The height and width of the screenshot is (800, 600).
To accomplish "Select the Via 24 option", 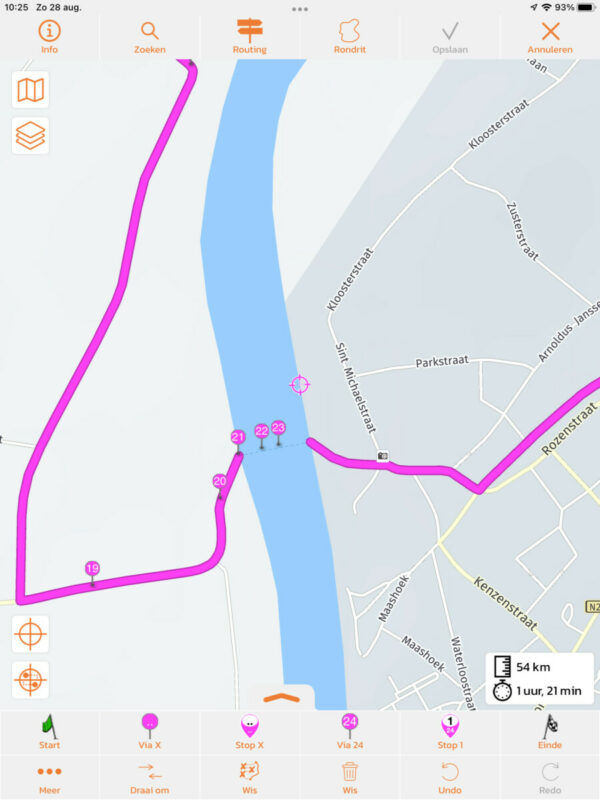I will click(349, 730).
